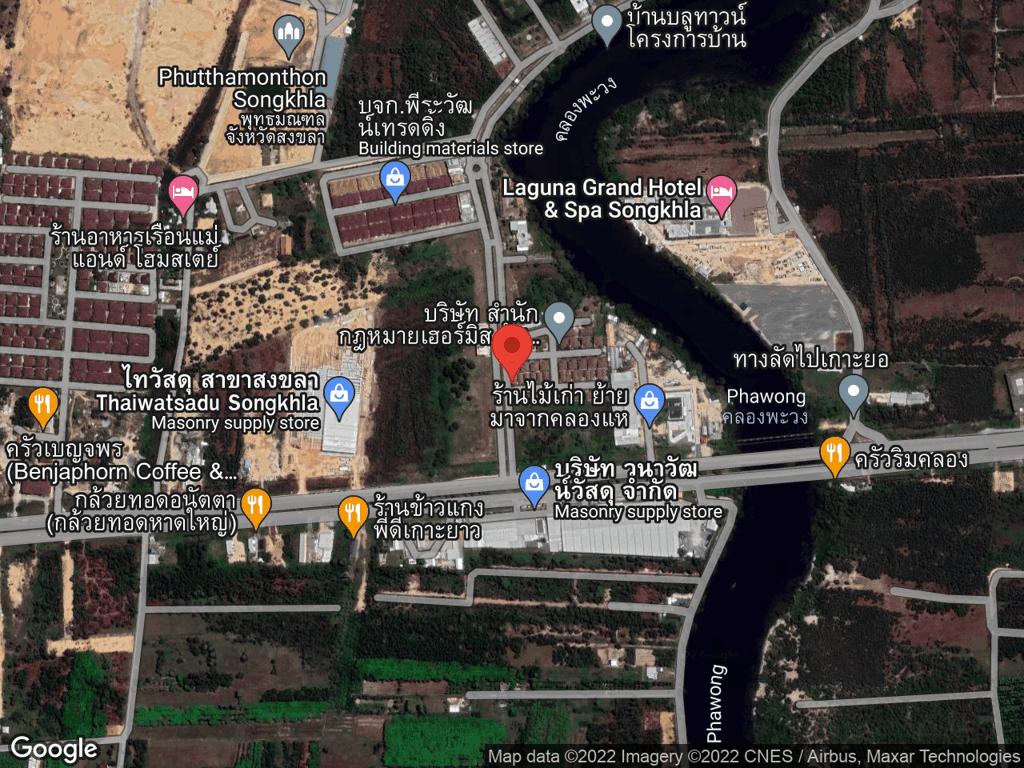Select the Thaiwatsadu Songkhla store pin
The width and height of the screenshot is (1024, 768).
pyautogui.click(x=339, y=397)
